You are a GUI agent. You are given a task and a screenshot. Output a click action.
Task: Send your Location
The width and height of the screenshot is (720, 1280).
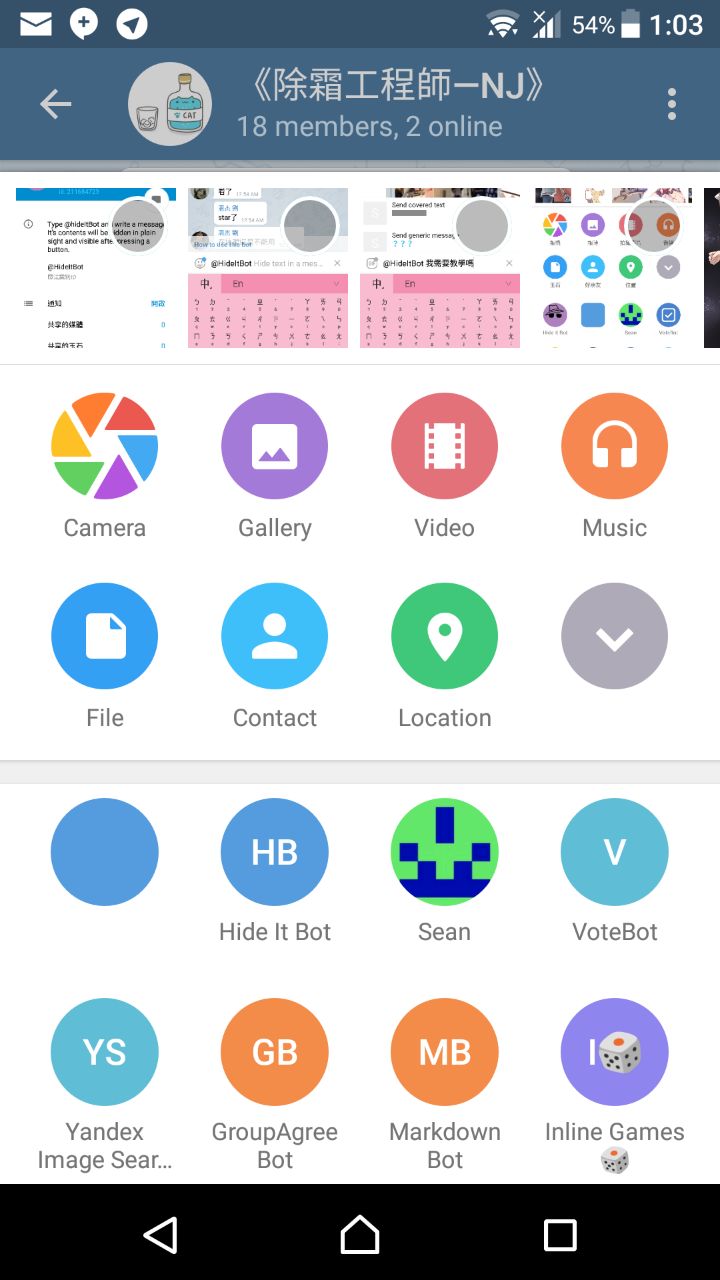(445, 636)
